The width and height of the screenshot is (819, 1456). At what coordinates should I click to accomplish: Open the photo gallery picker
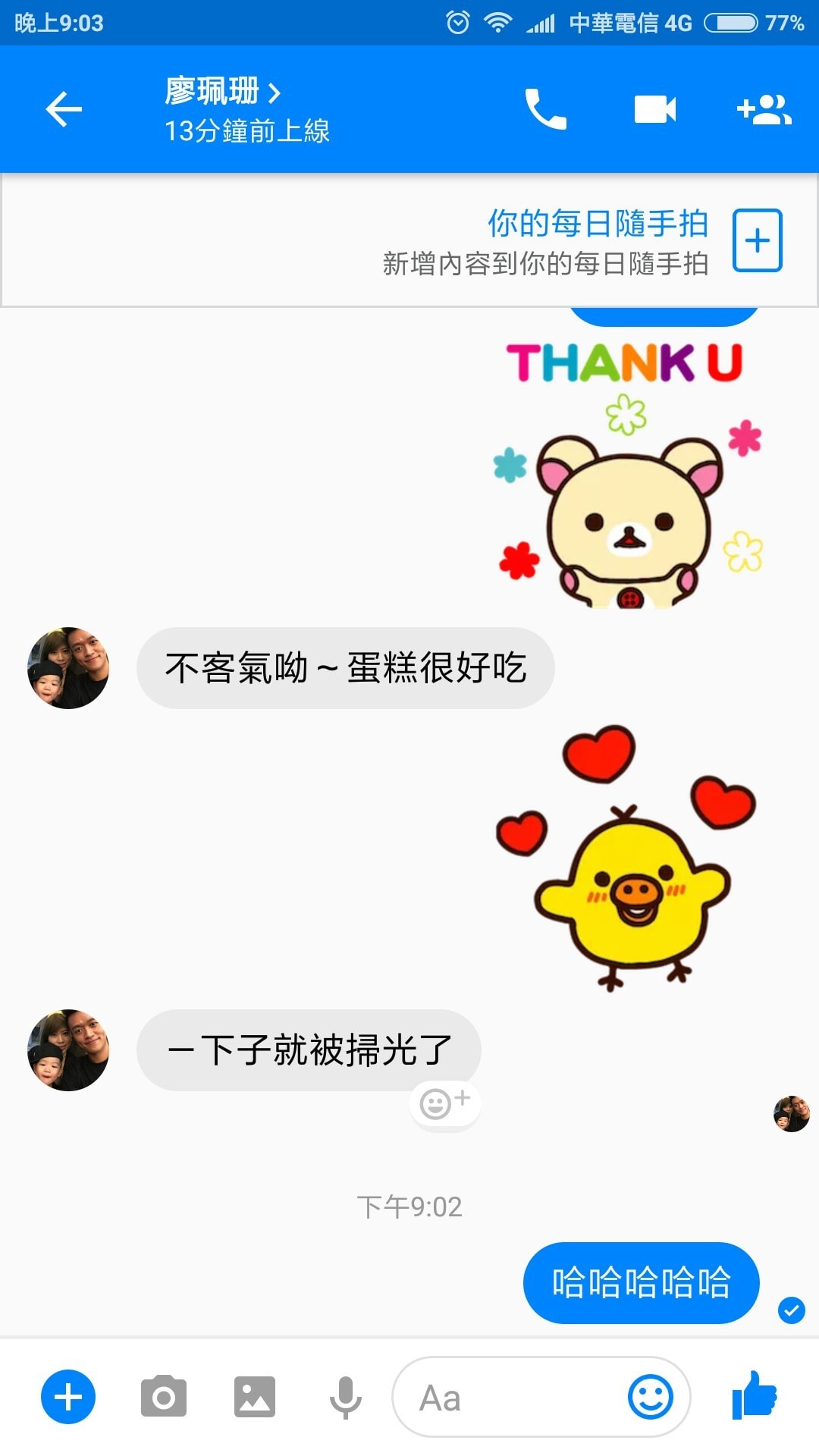[254, 1397]
